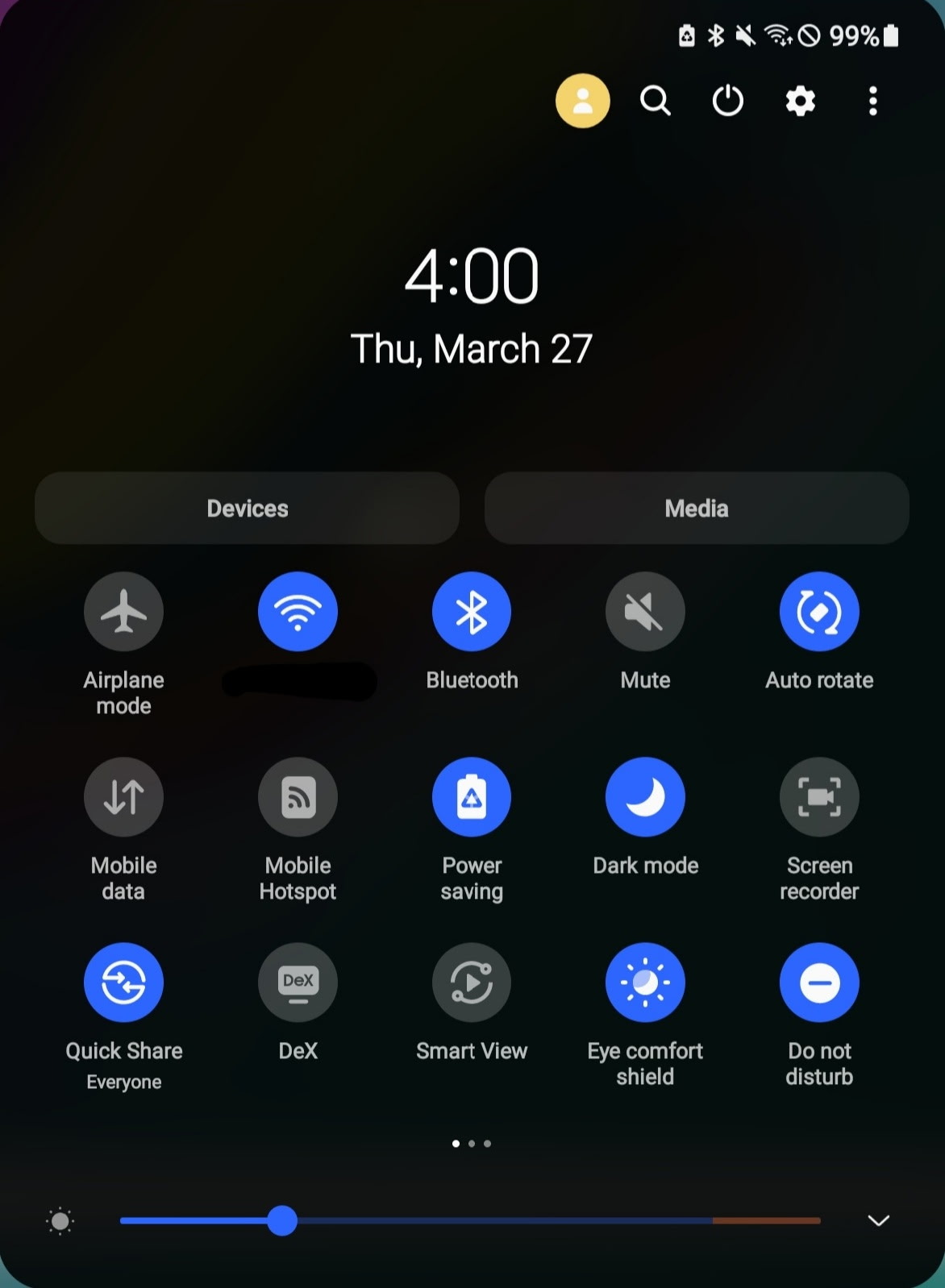945x1288 pixels.
Task: Open settings via gear icon
Action: tap(800, 102)
